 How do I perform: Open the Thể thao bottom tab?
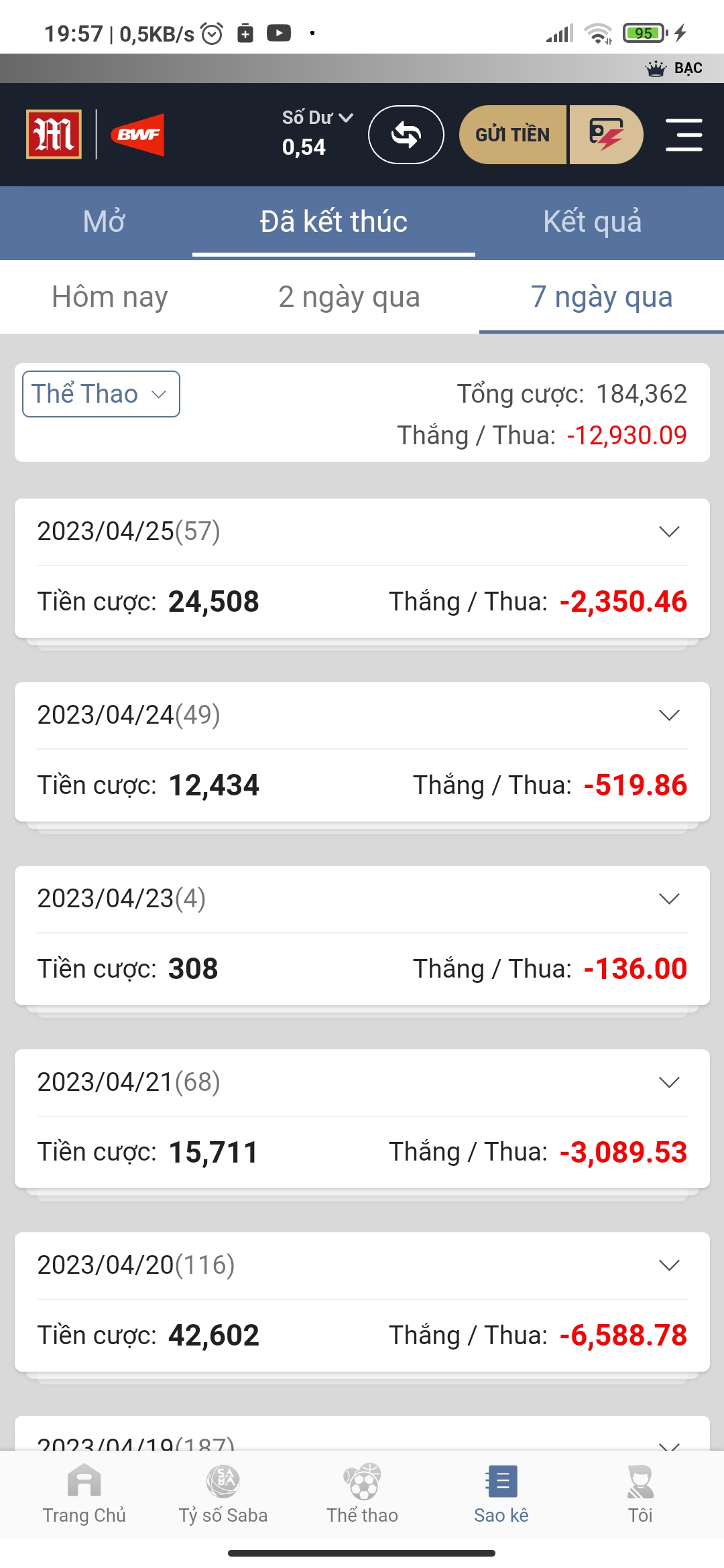point(362,1493)
